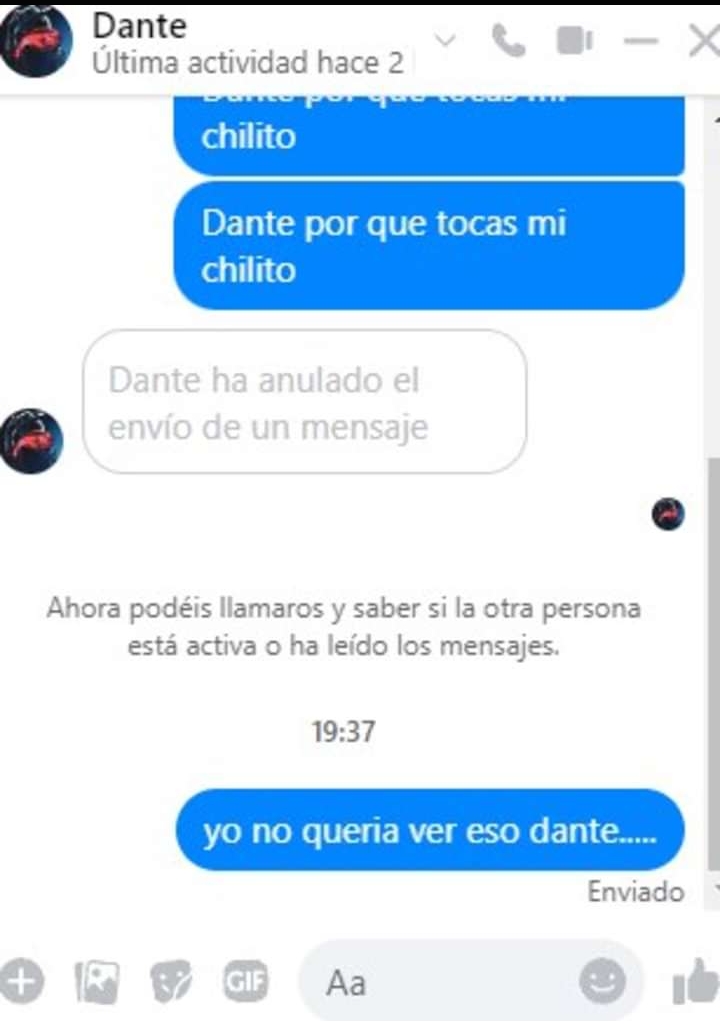Viewport: 720px width, 1027px height.
Task: Start a voice call with Dante
Action: click(x=509, y=40)
